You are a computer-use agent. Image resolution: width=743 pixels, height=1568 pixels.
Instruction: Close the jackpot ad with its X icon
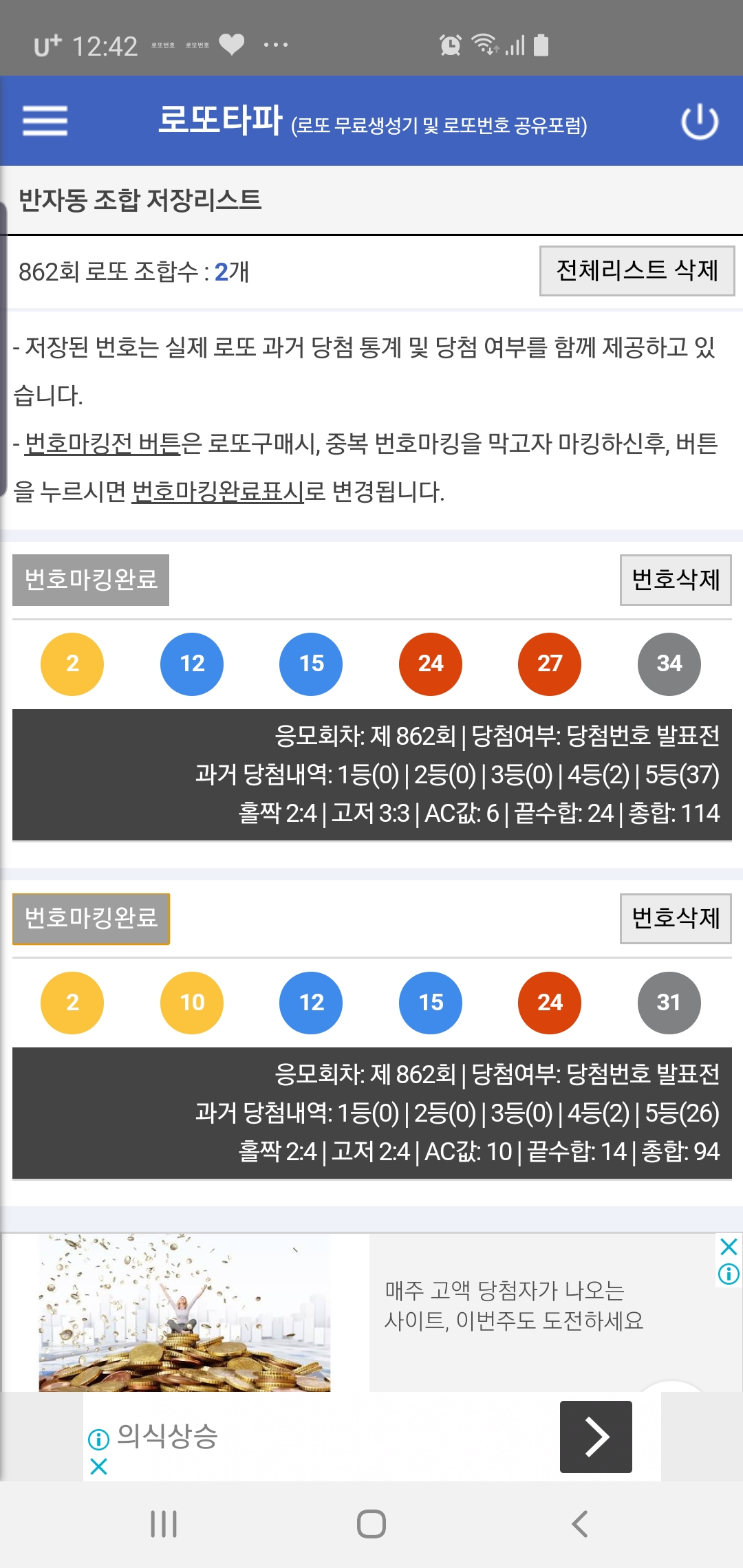pyautogui.click(x=729, y=1246)
